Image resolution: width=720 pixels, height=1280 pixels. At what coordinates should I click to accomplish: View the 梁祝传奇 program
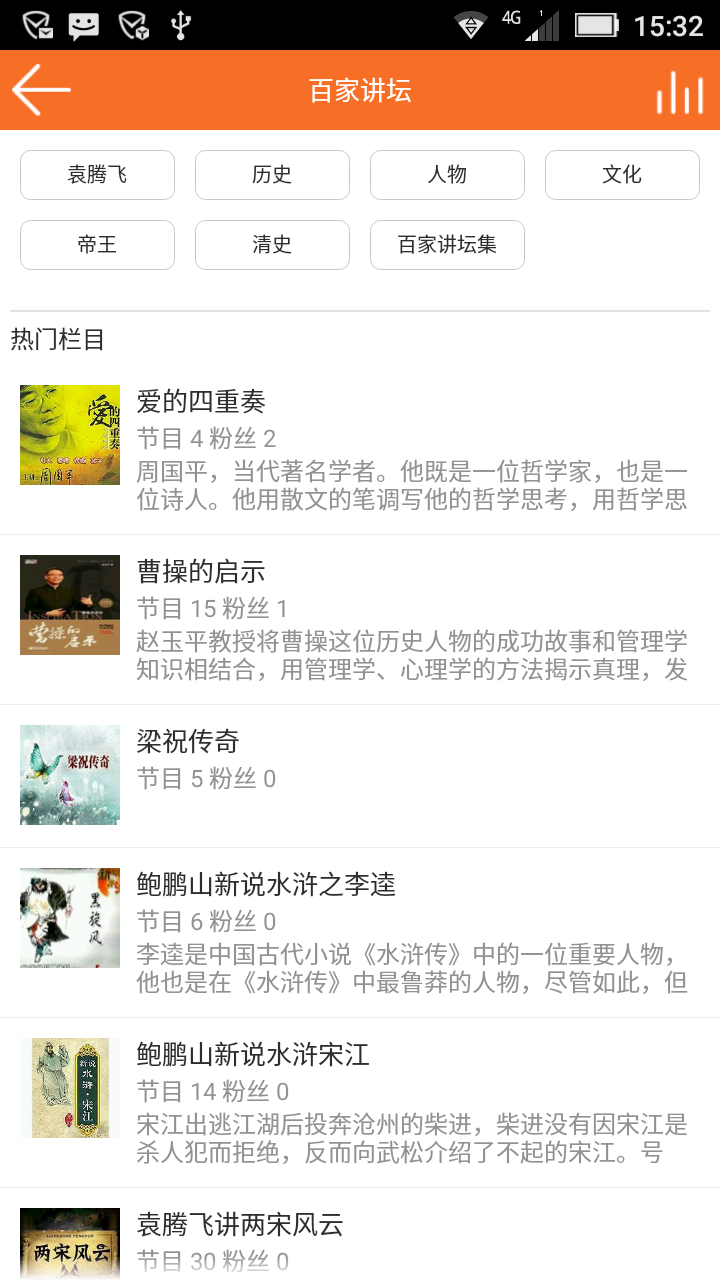360,775
